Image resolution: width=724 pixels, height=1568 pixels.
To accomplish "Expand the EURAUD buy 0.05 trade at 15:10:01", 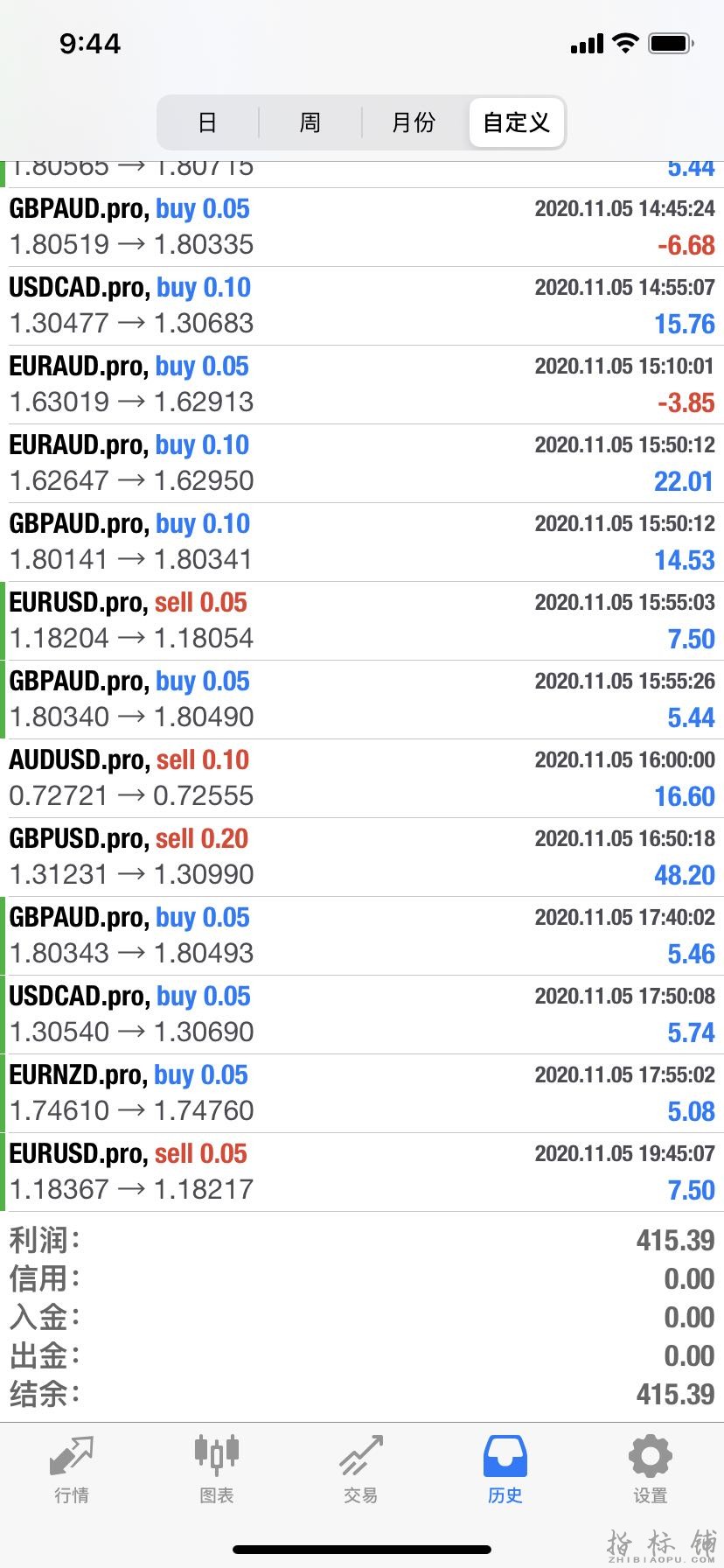I will pyautogui.click(x=362, y=384).
